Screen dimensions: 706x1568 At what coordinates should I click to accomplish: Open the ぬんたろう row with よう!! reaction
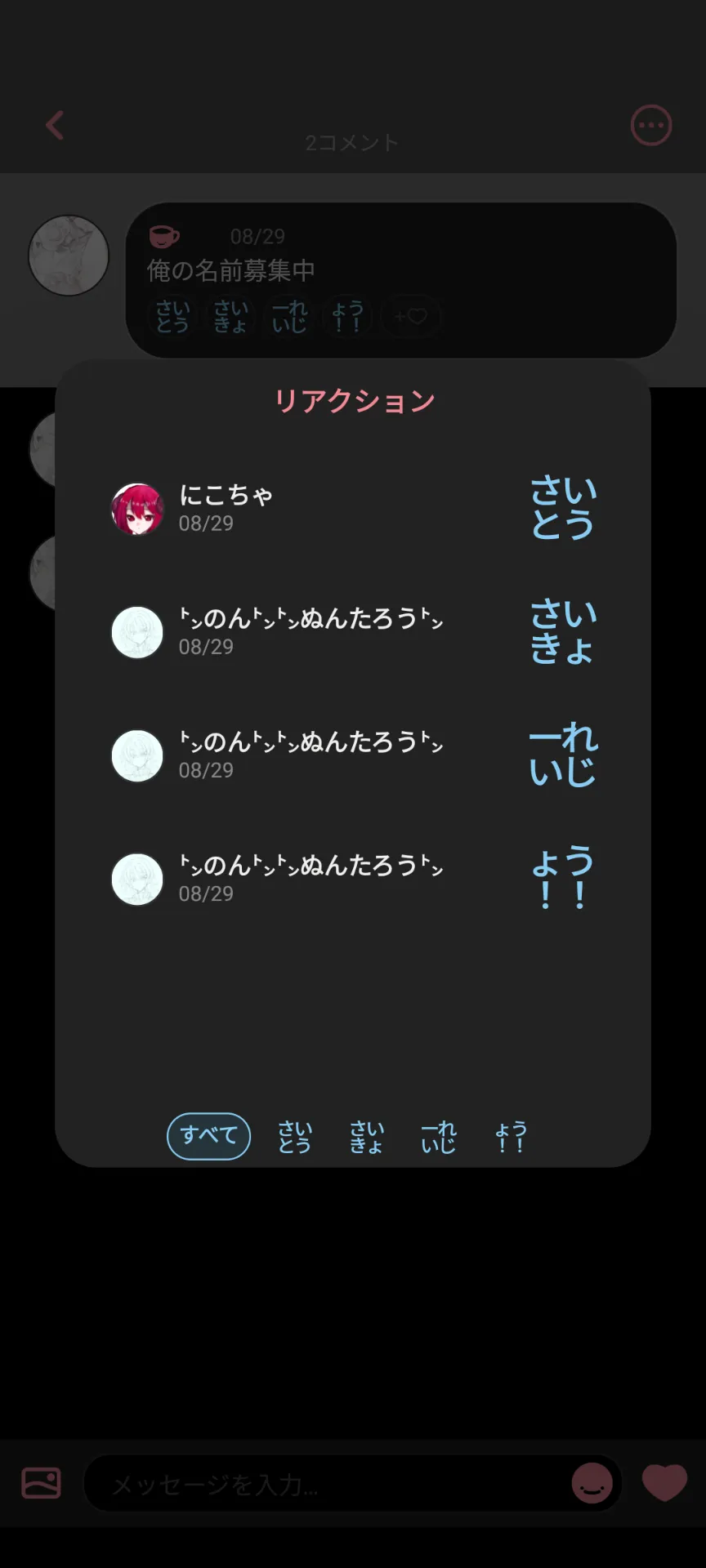tap(353, 879)
